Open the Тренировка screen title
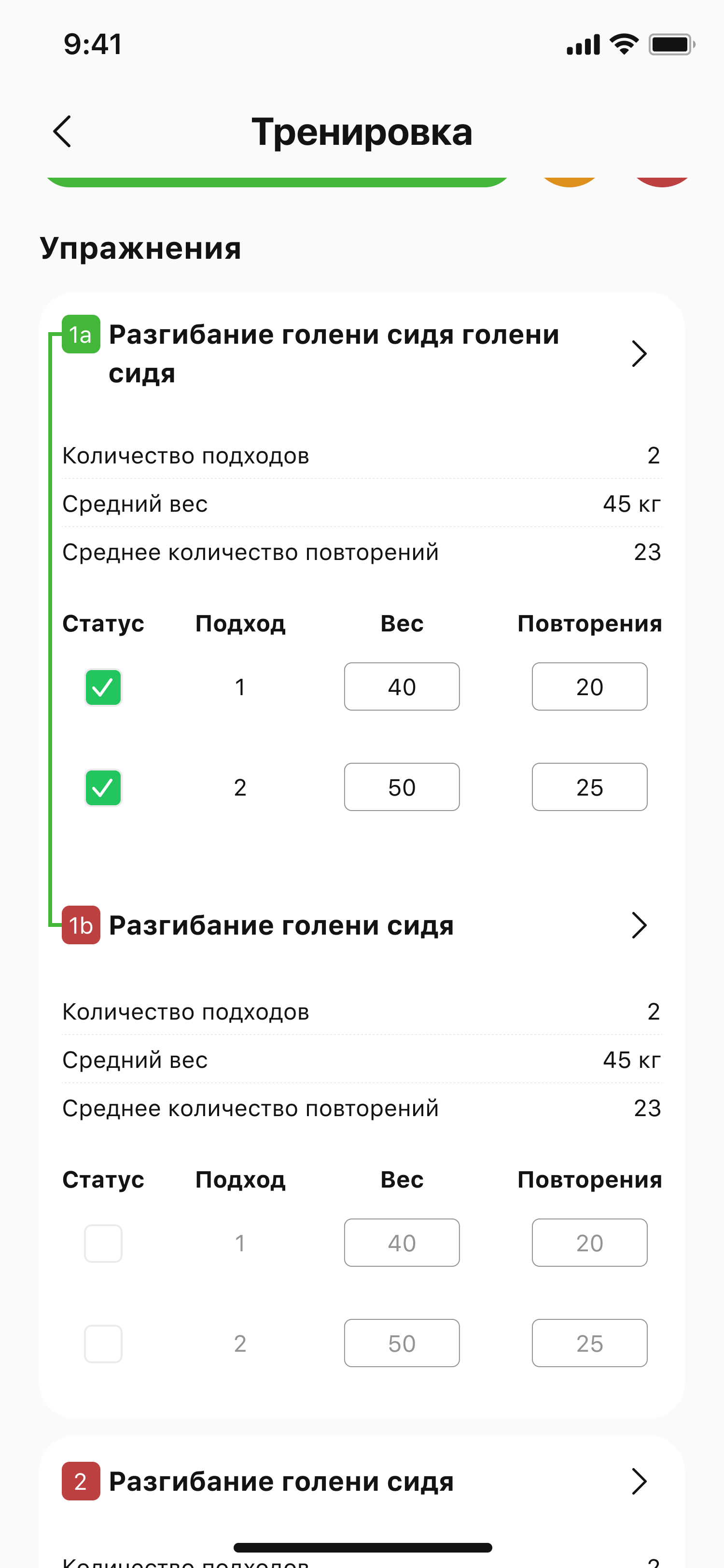 pyautogui.click(x=362, y=131)
